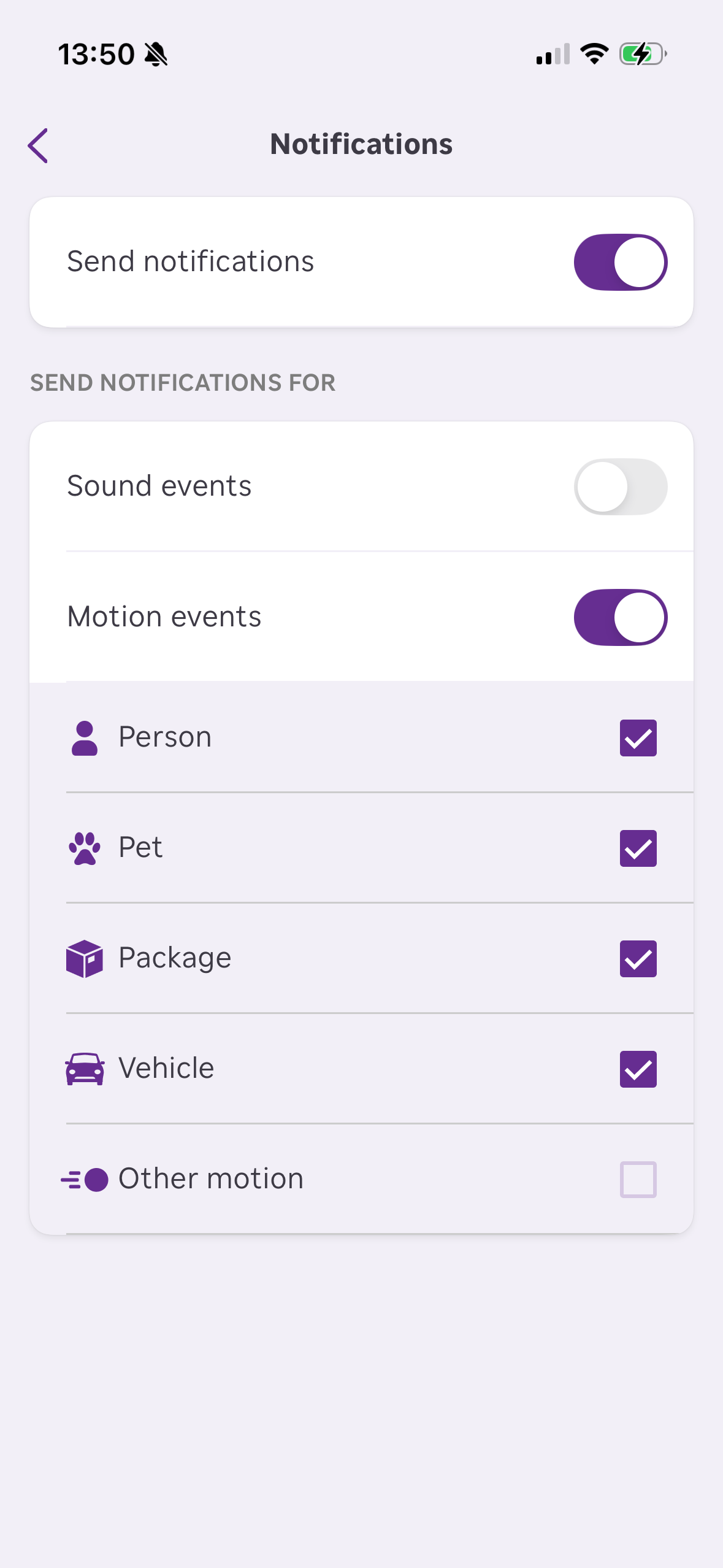Image resolution: width=723 pixels, height=1568 pixels.
Task: Click the muted notifications bell icon
Action: coord(155,54)
